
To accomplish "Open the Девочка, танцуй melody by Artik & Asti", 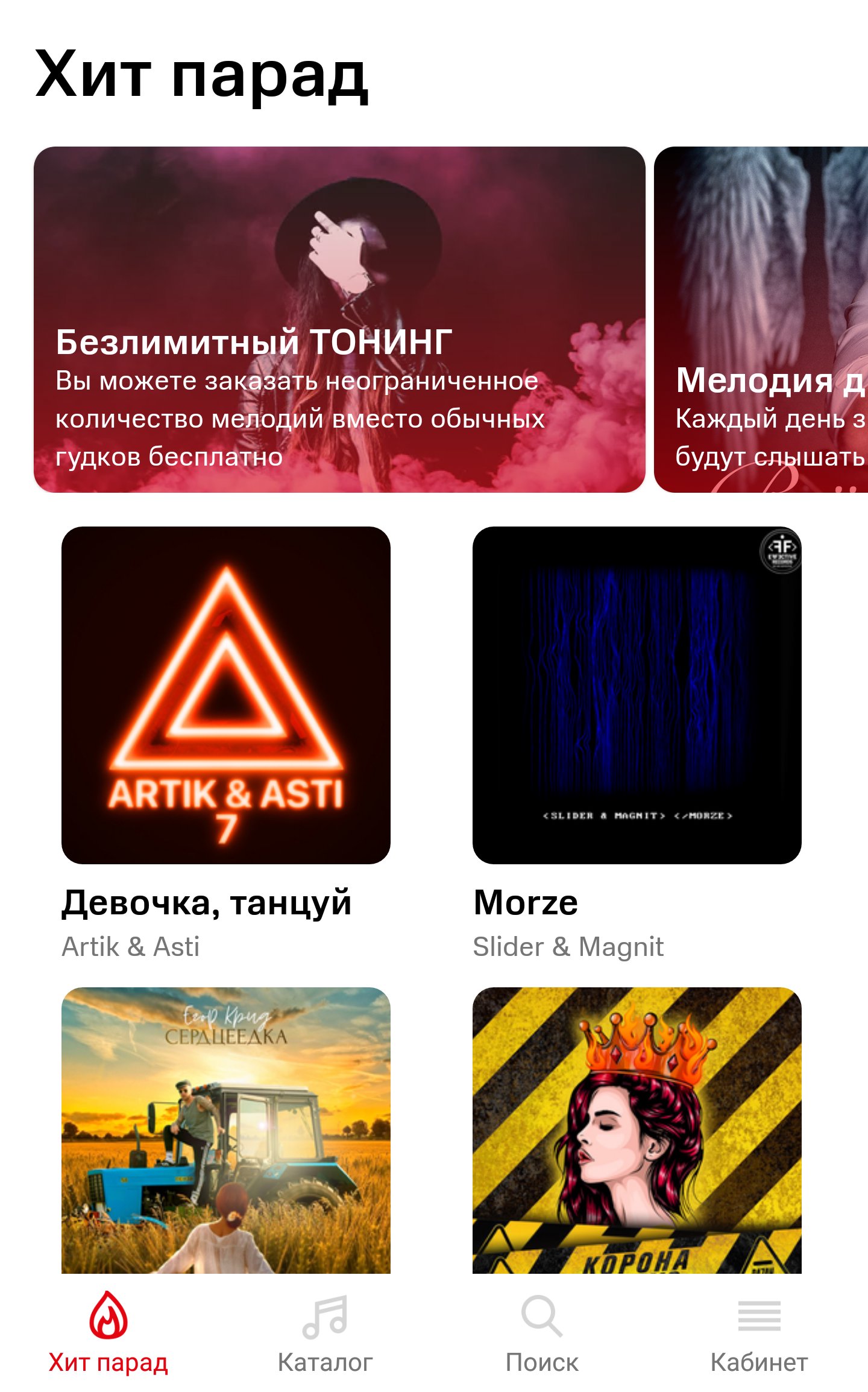I will (x=226, y=695).
